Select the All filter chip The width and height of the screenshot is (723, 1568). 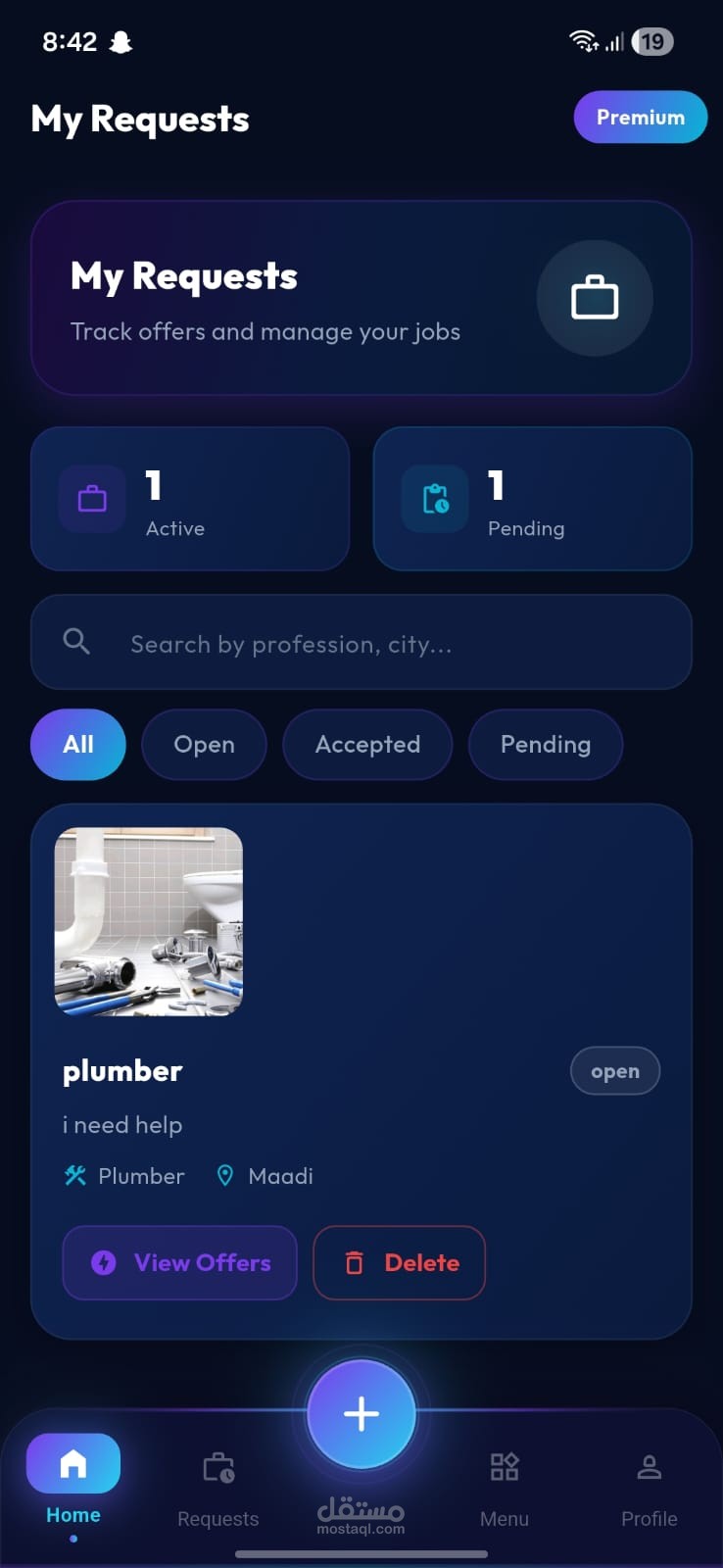coord(78,745)
